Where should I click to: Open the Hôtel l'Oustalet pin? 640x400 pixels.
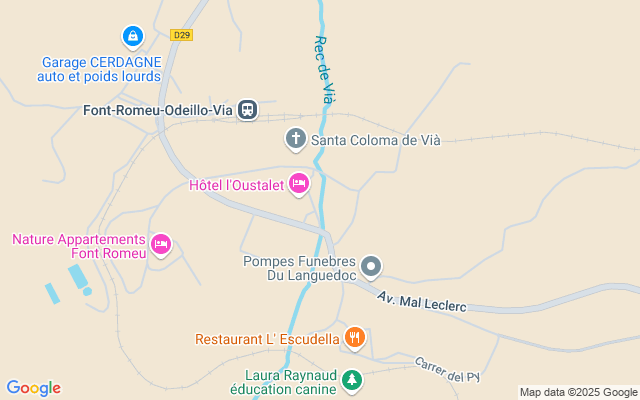tap(298, 183)
